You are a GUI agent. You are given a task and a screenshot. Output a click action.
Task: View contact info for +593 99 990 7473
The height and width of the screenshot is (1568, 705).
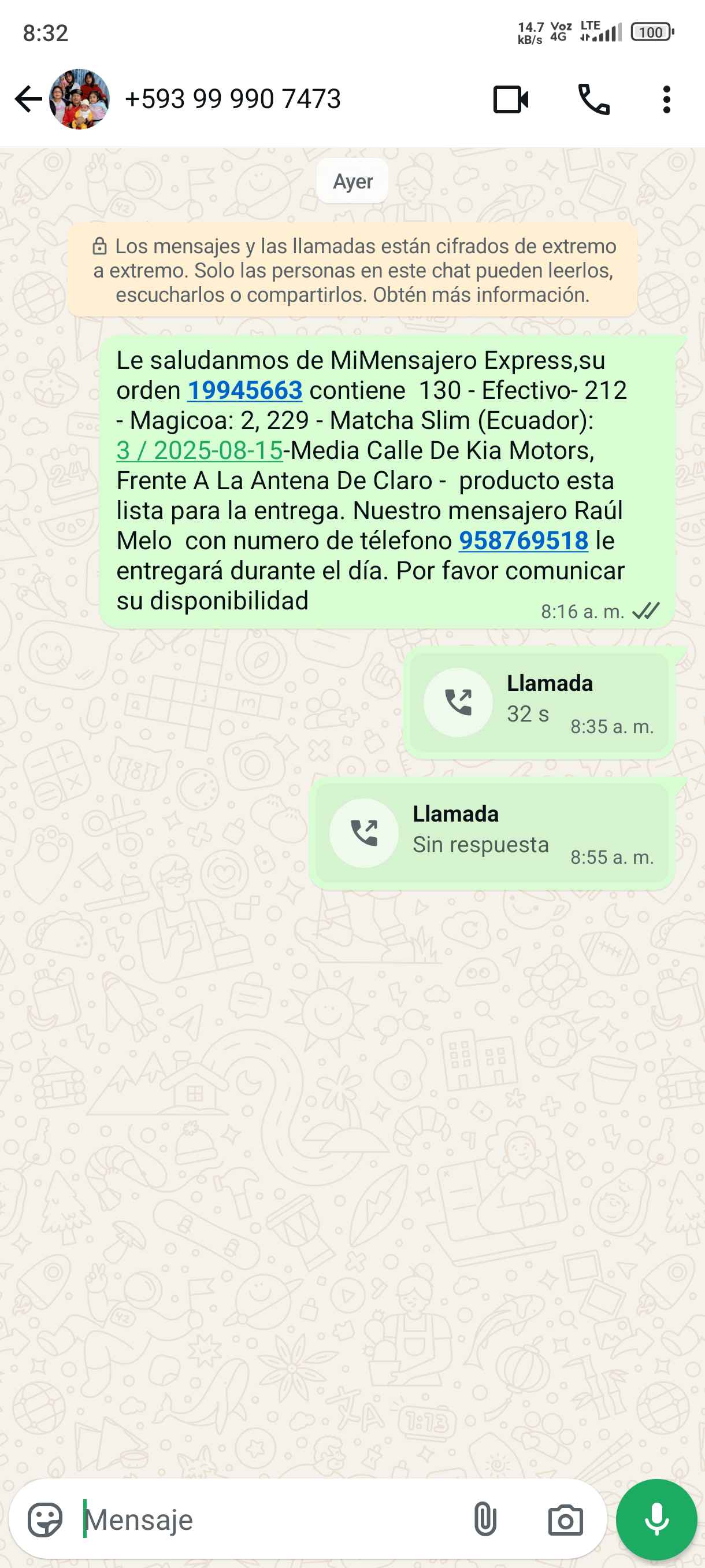[x=232, y=99]
